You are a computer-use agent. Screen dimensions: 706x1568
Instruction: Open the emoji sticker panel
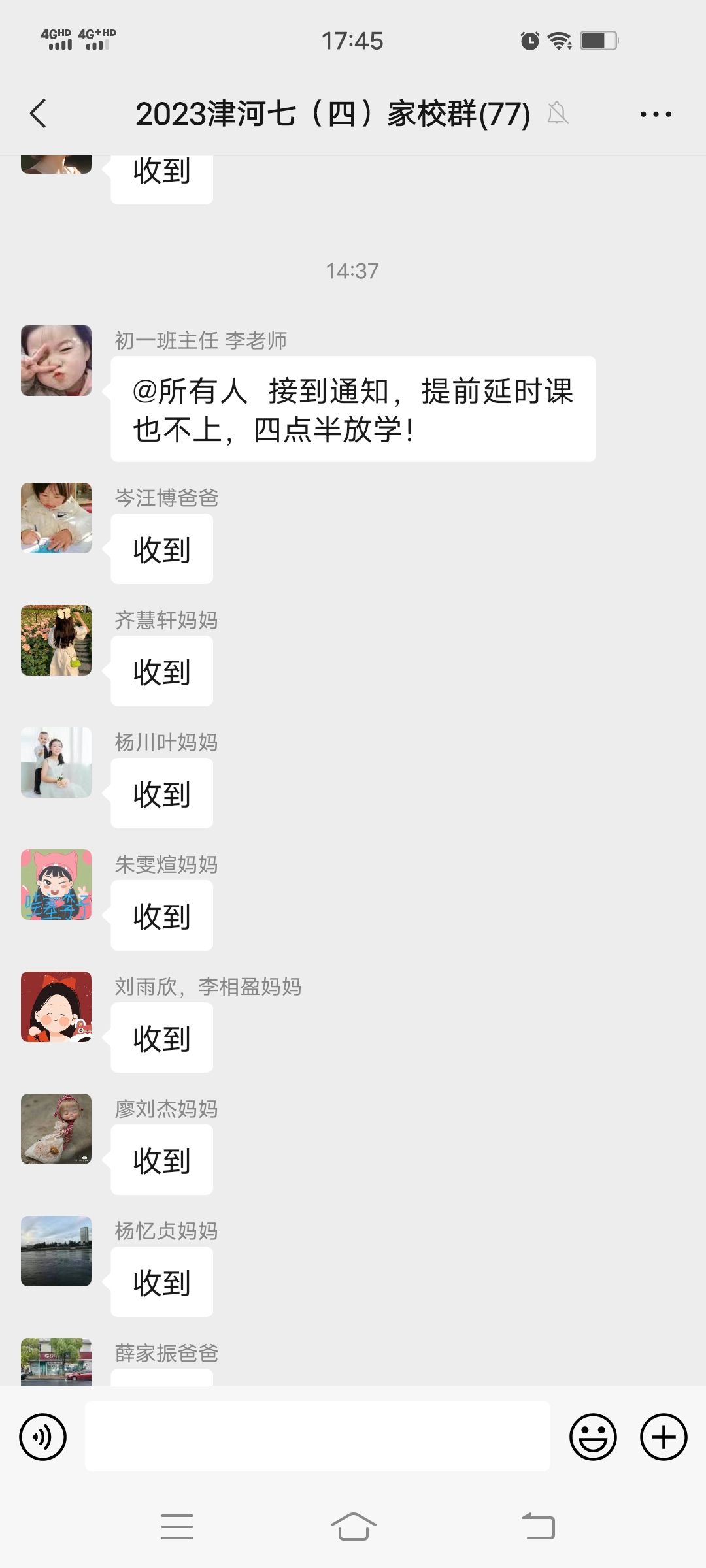pos(593,1437)
